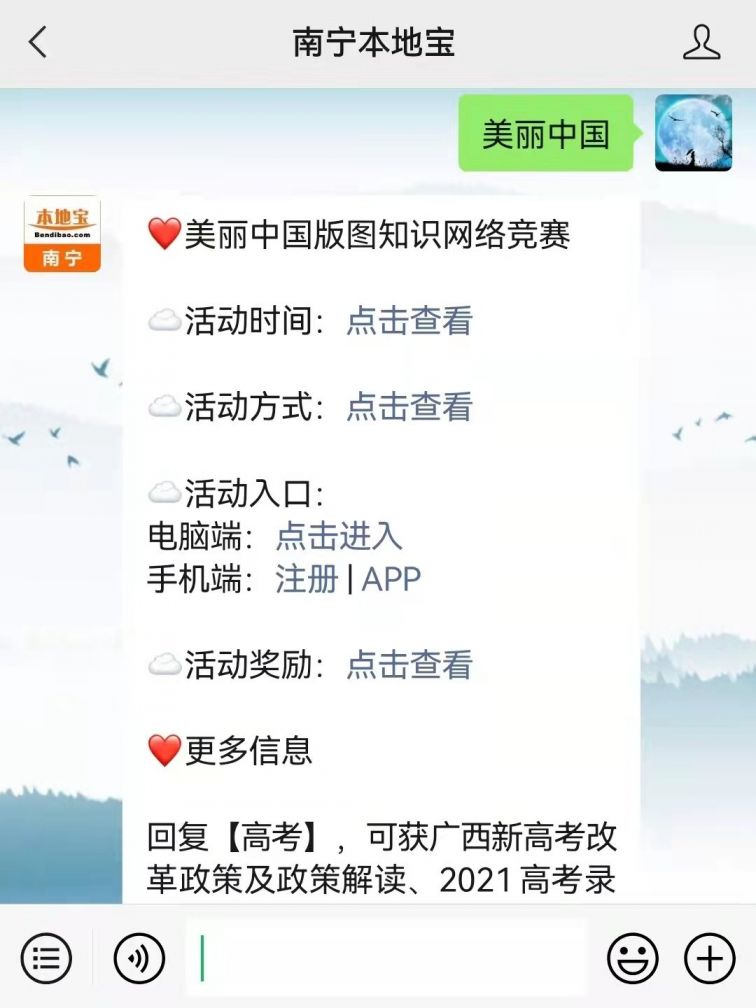Tap 点击进入 link for 电脑端
The width and height of the screenshot is (756, 1008).
pos(338,537)
